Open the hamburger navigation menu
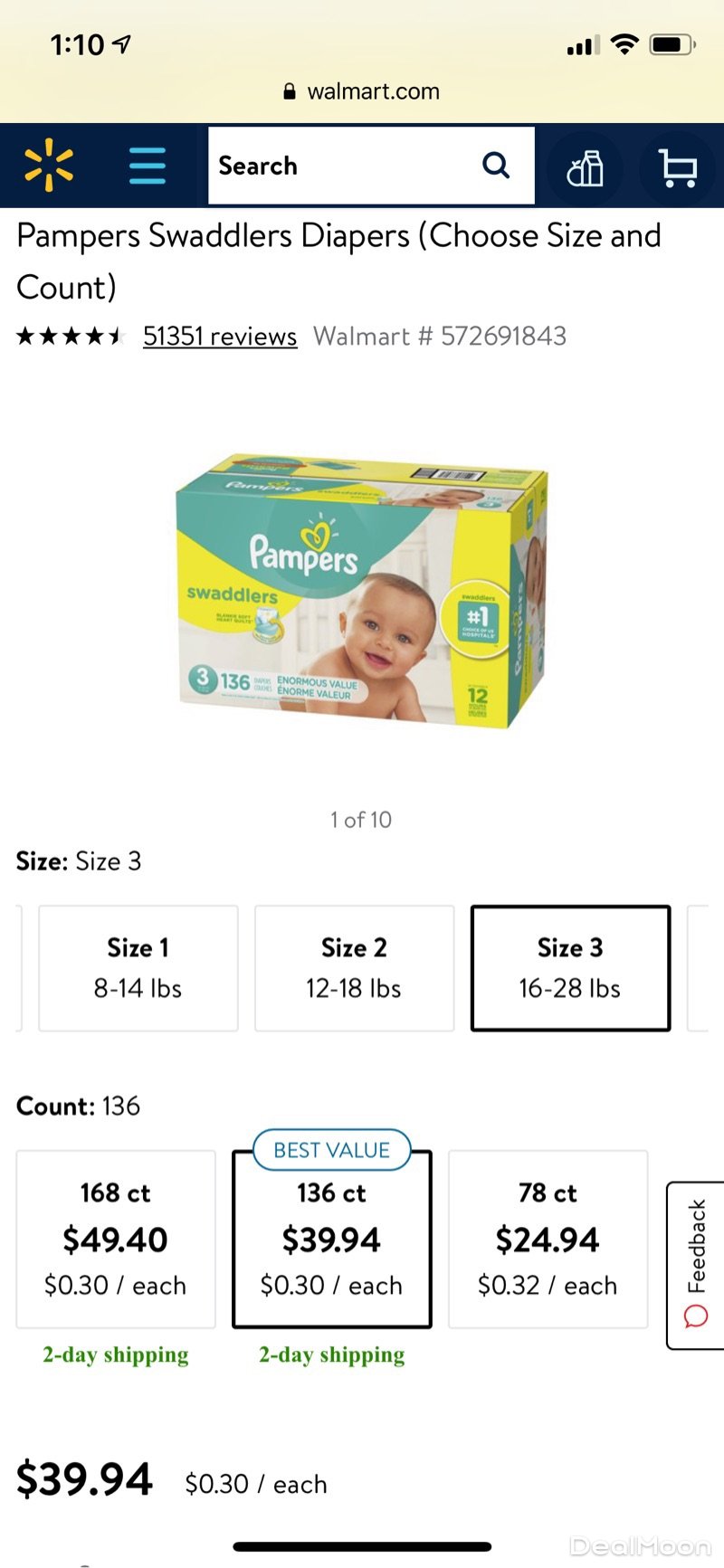The image size is (724, 1568). 147,166
